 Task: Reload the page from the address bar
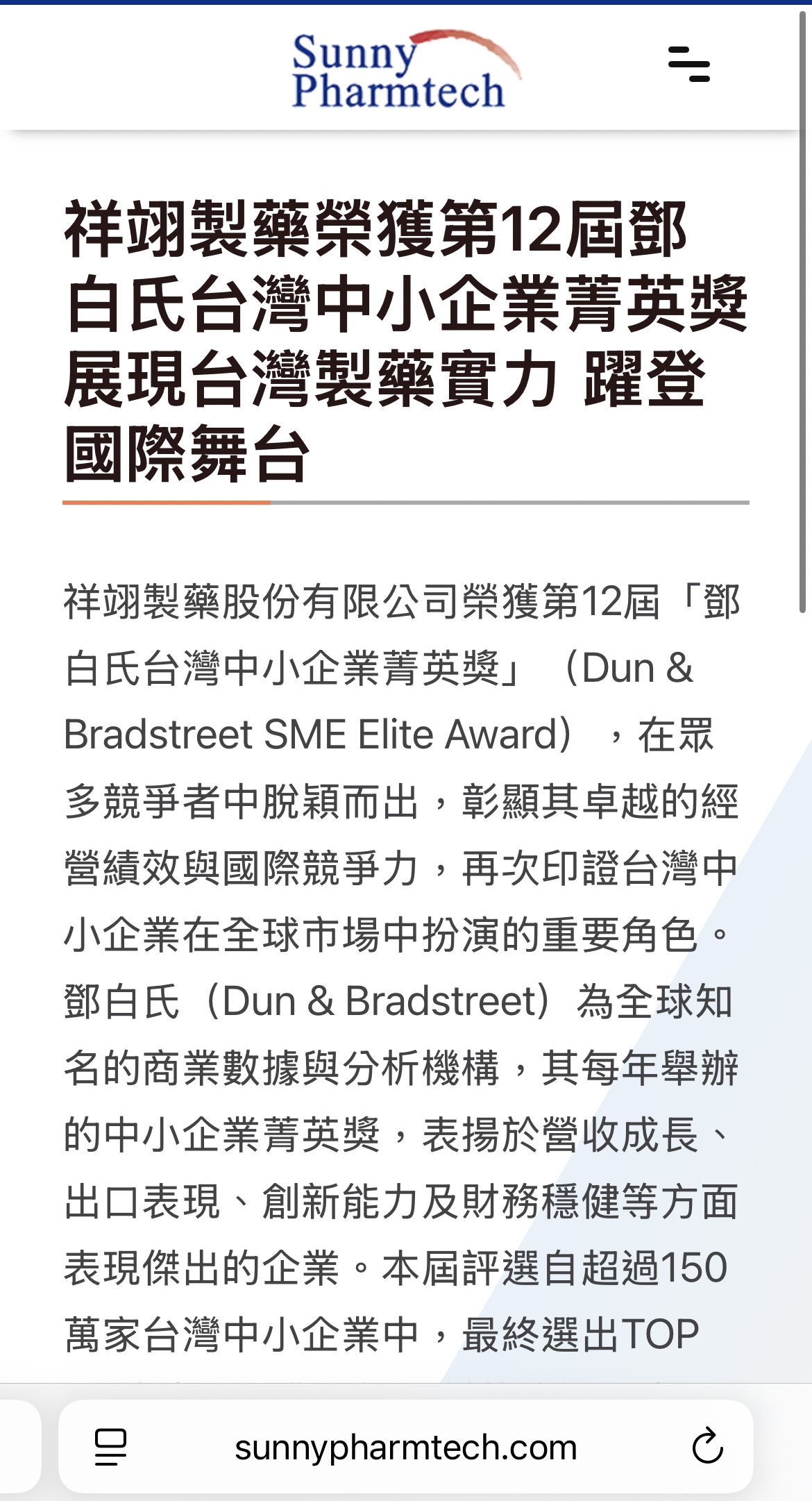pyautogui.click(x=707, y=1447)
